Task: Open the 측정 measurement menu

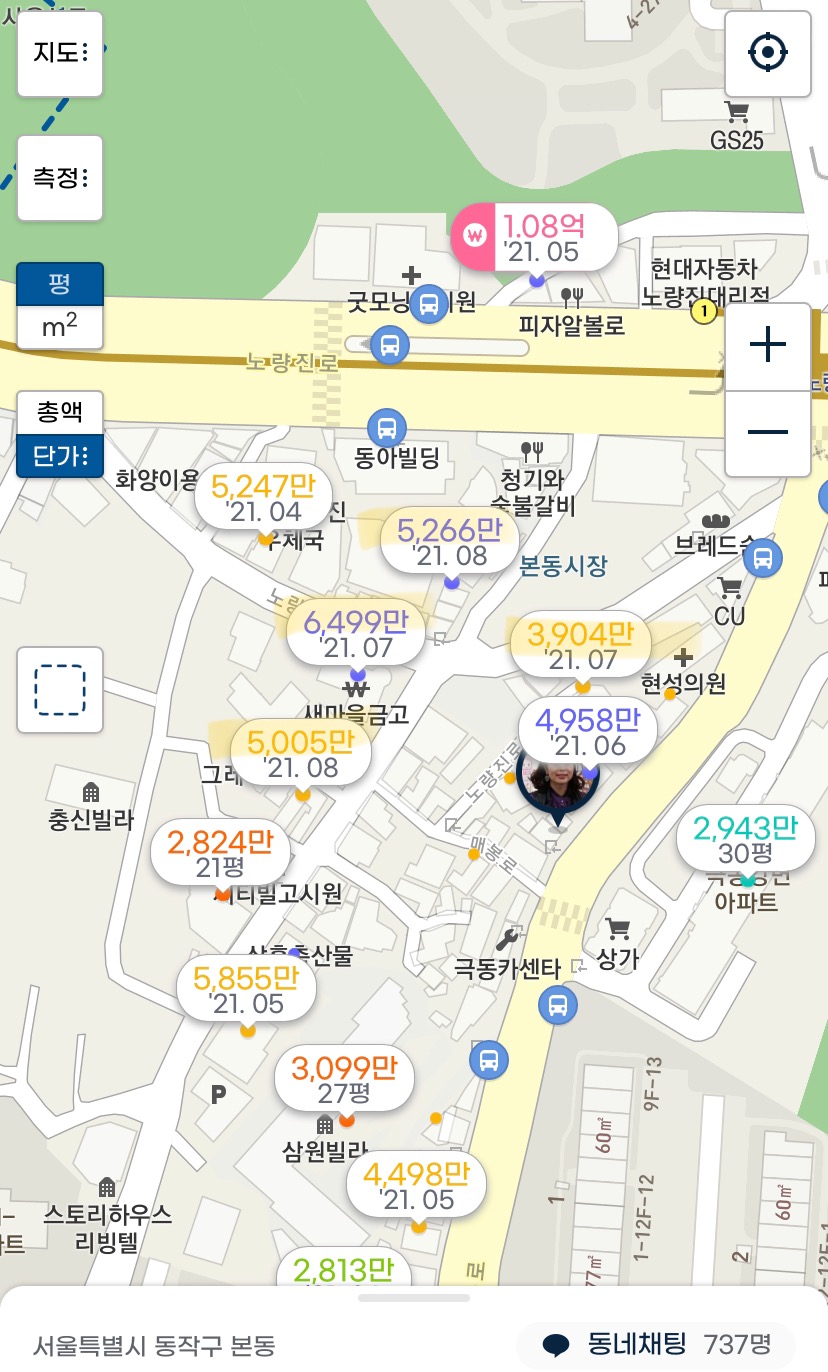Action: (60, 178)
